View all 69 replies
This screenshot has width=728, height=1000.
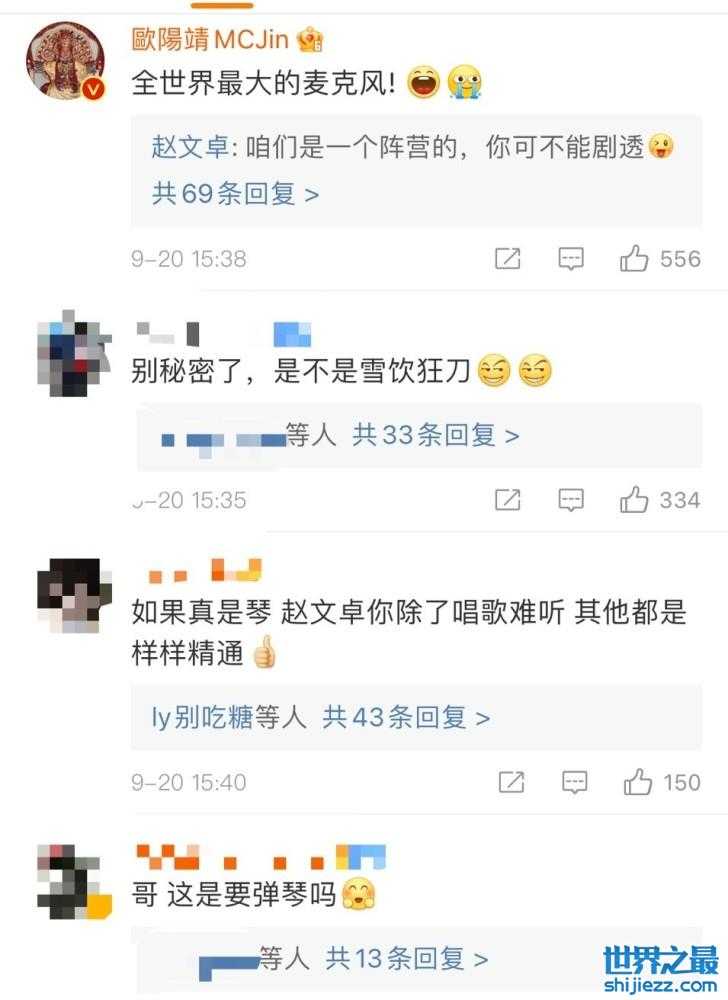tap(235, 193)
